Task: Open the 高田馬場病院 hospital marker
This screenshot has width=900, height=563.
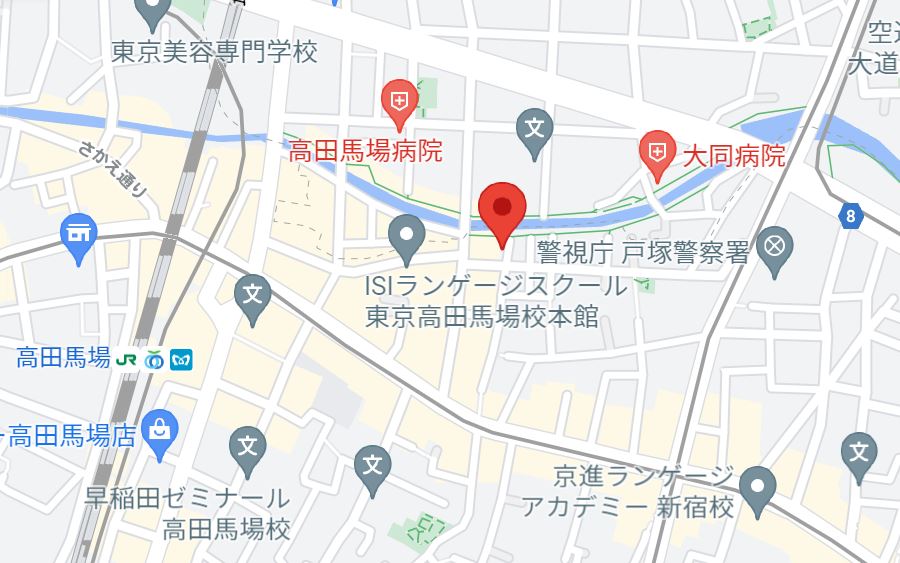Action: (399, 102)
